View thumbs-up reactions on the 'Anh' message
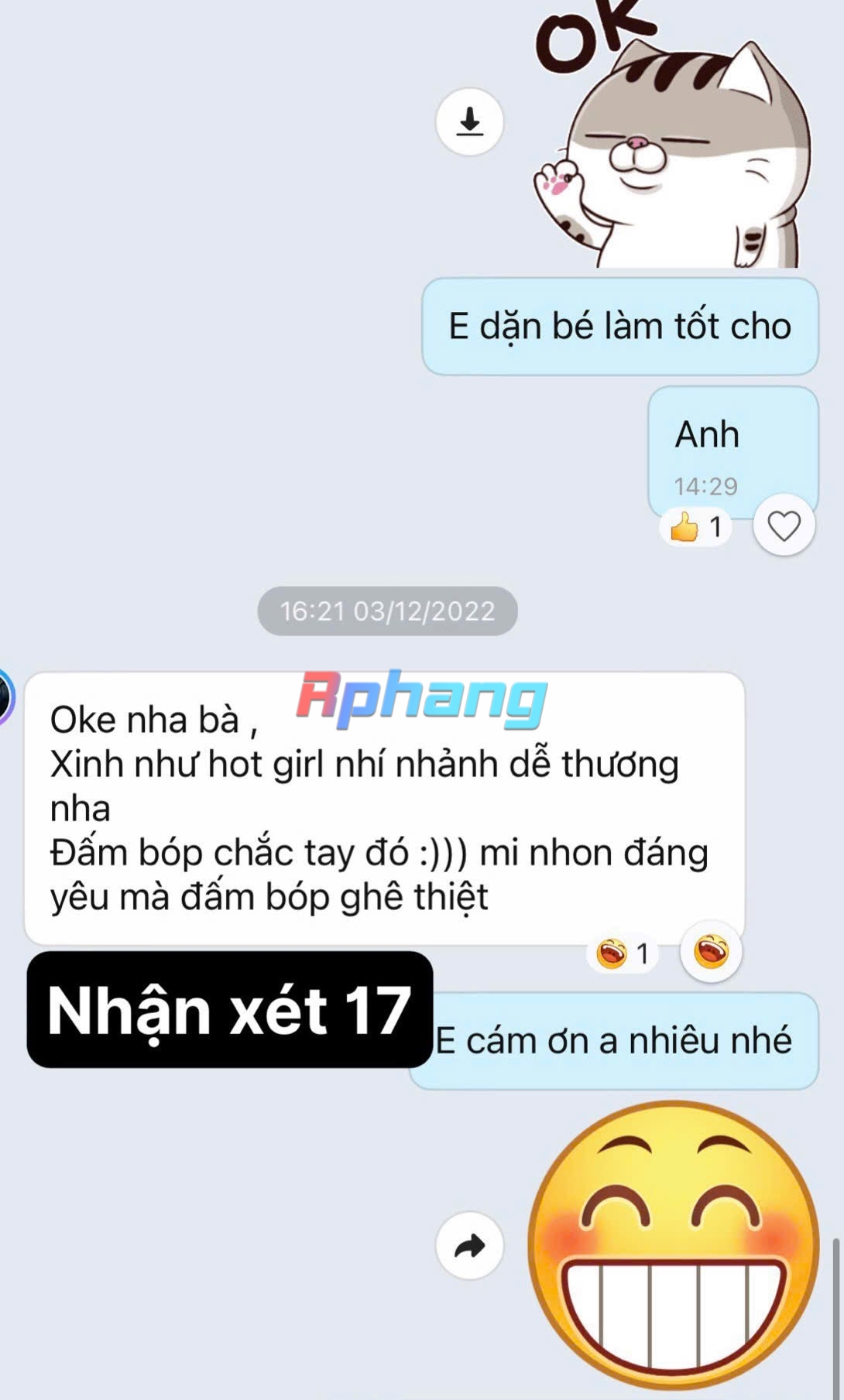The width and height of the screenshot is (844, 1400). pos(695,528)
